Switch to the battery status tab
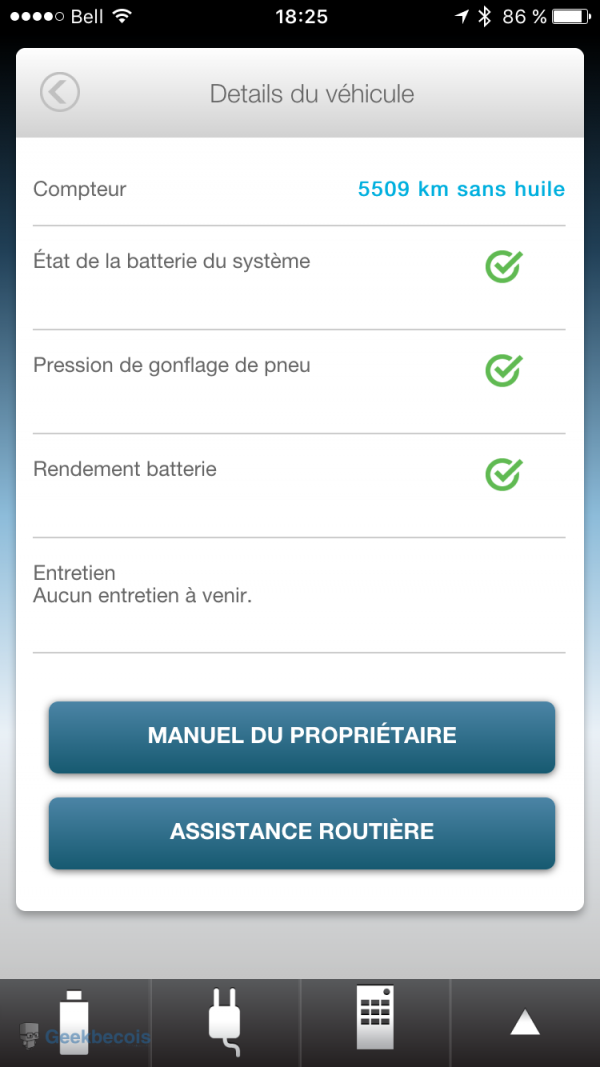This screenshot has width=600, height=1067. (x=75, y=1022)
